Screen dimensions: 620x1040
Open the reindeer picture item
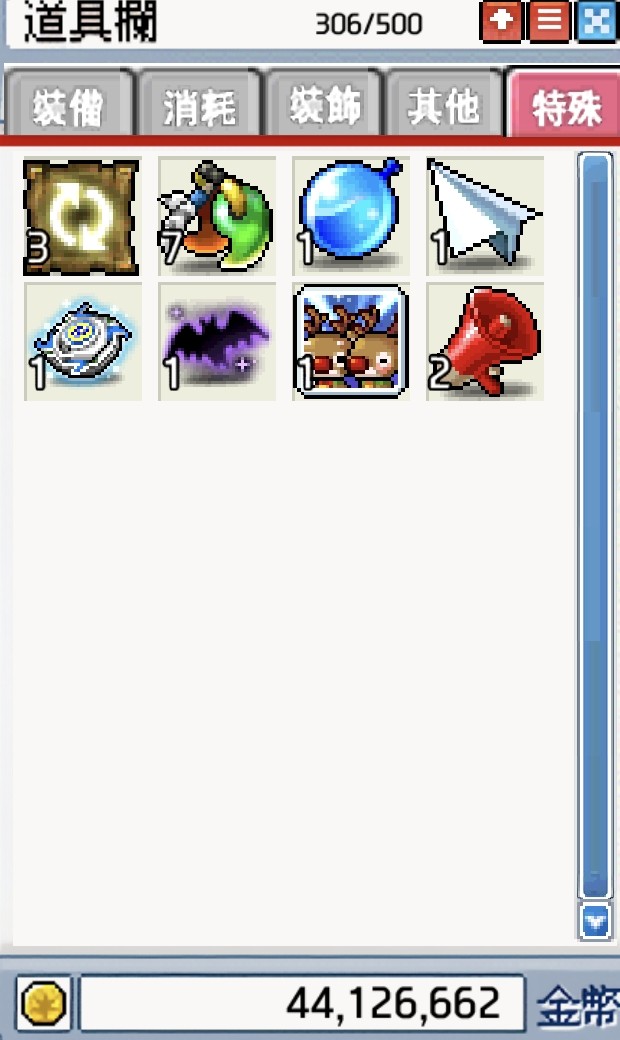(351, 342)
